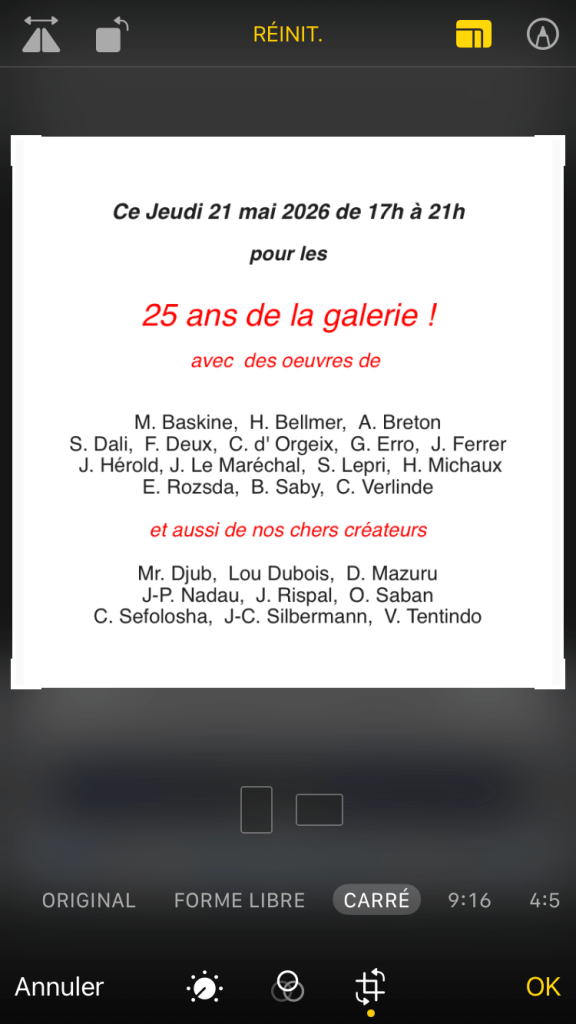The height and width of the screenshot is (1024, 576).
Task: Open the light adjustment tools
Action: (x=204, y=987)
